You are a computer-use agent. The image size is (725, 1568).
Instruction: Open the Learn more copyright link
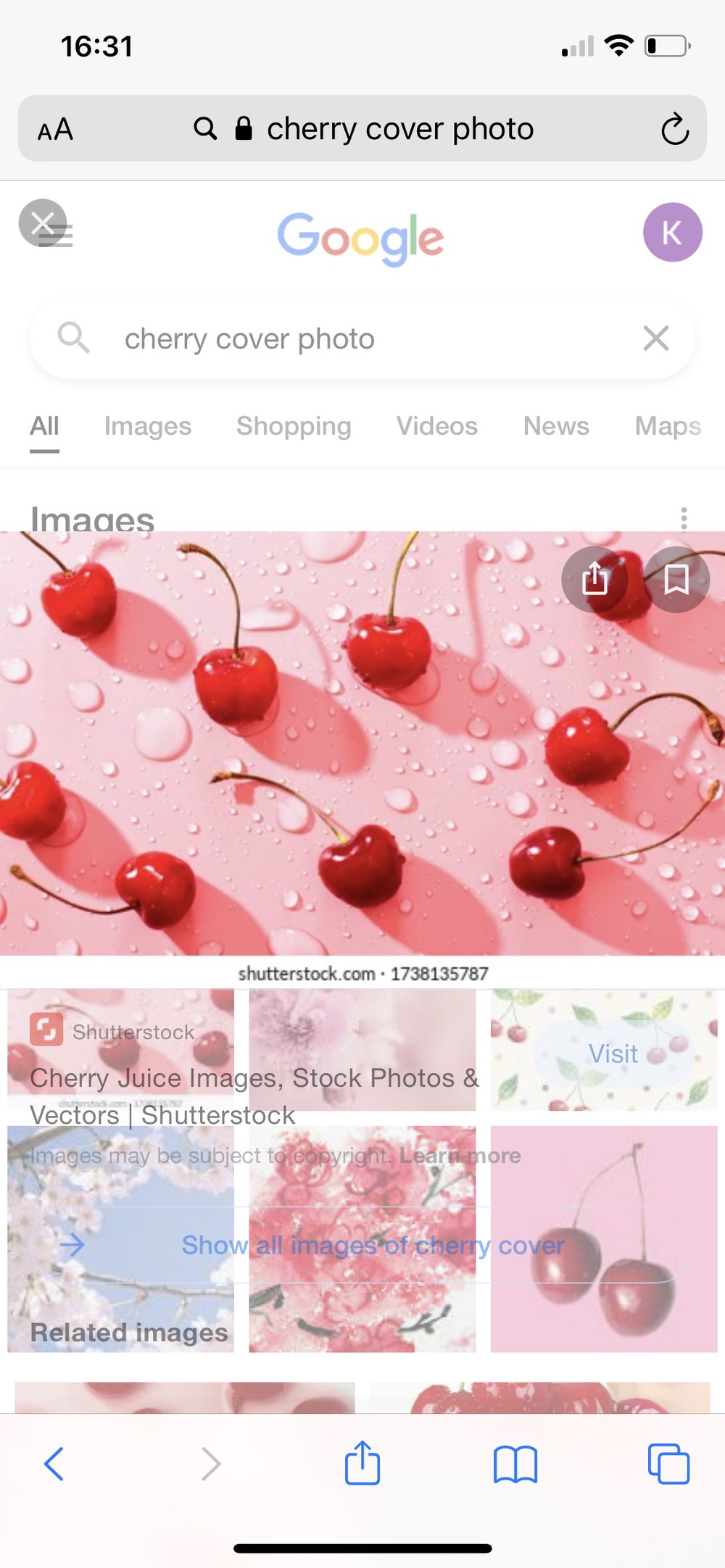click(460, 1155)
